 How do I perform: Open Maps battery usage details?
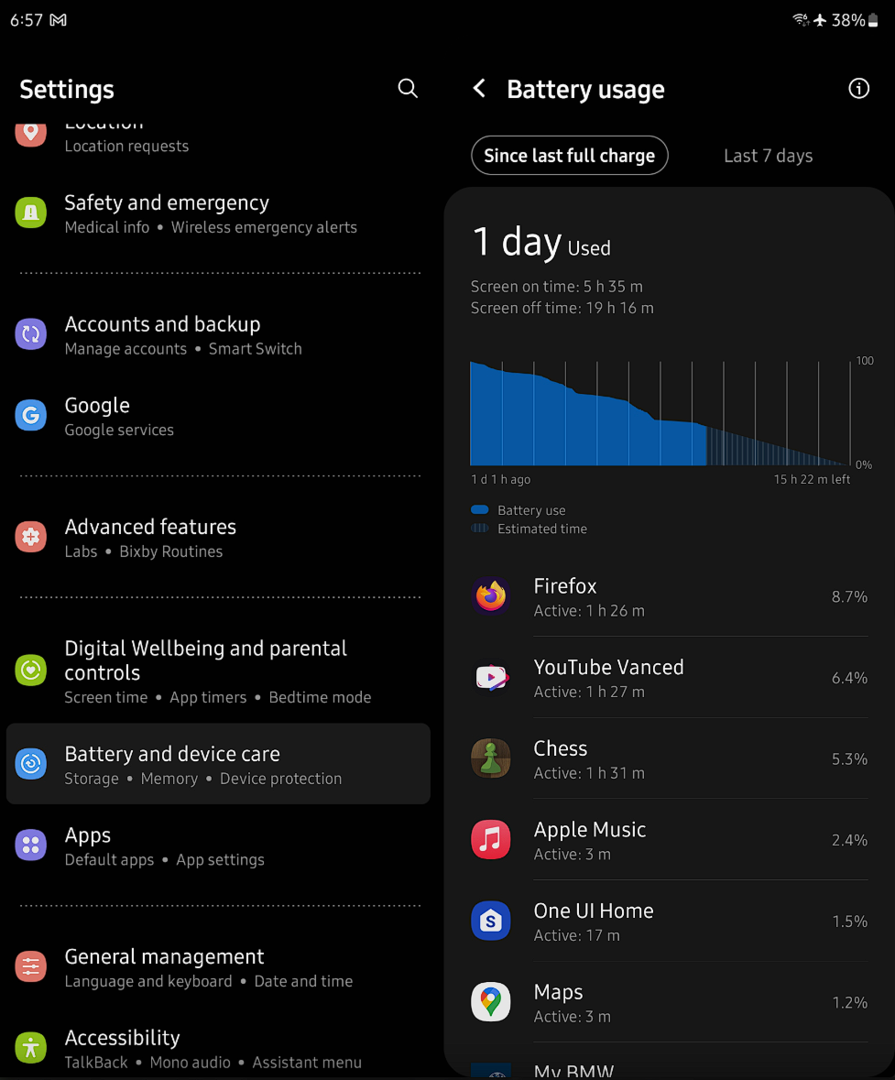coord(668,1002)
